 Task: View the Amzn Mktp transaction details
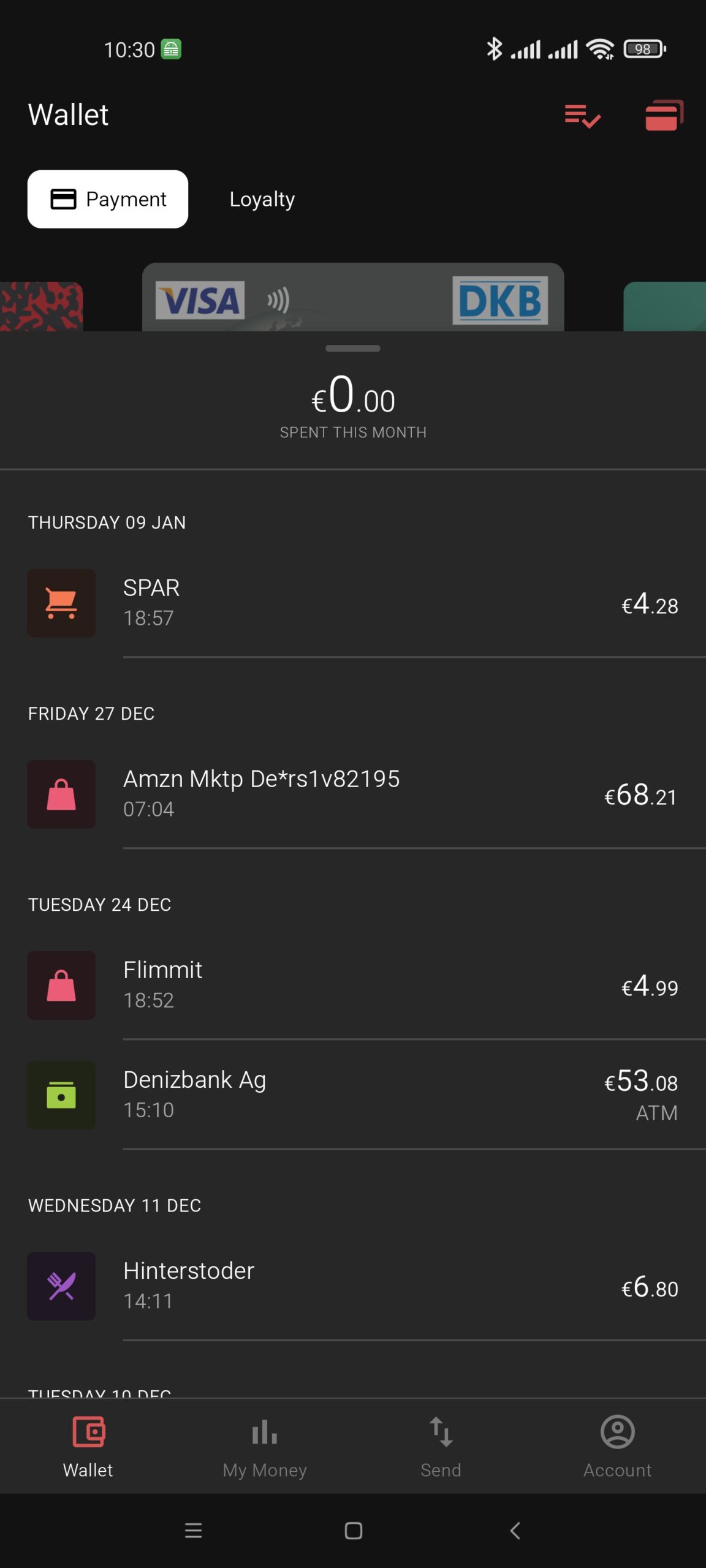(x=353, y=794)
